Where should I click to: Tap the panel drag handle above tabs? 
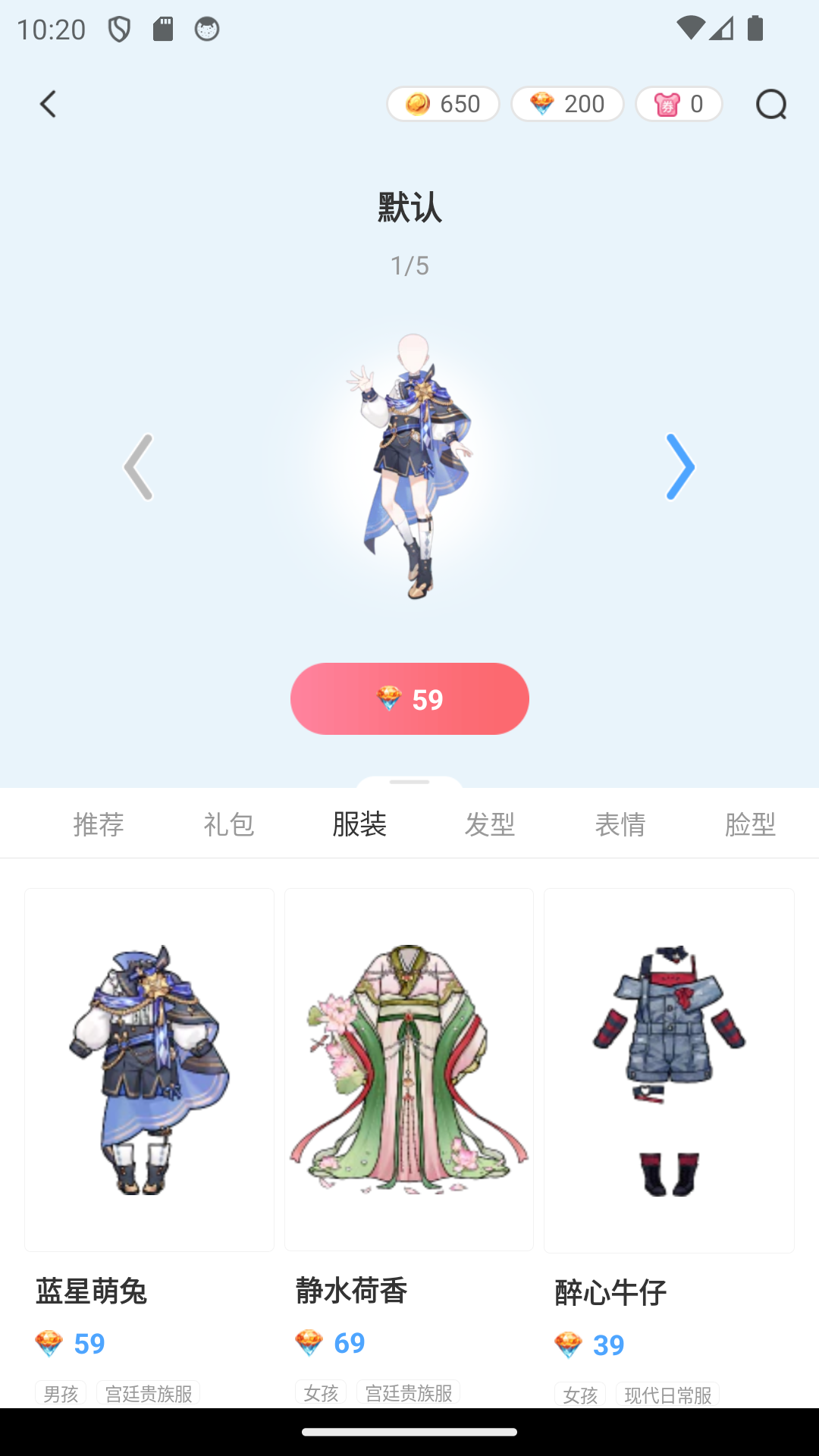pyautogui.click(x=409, y=781)
